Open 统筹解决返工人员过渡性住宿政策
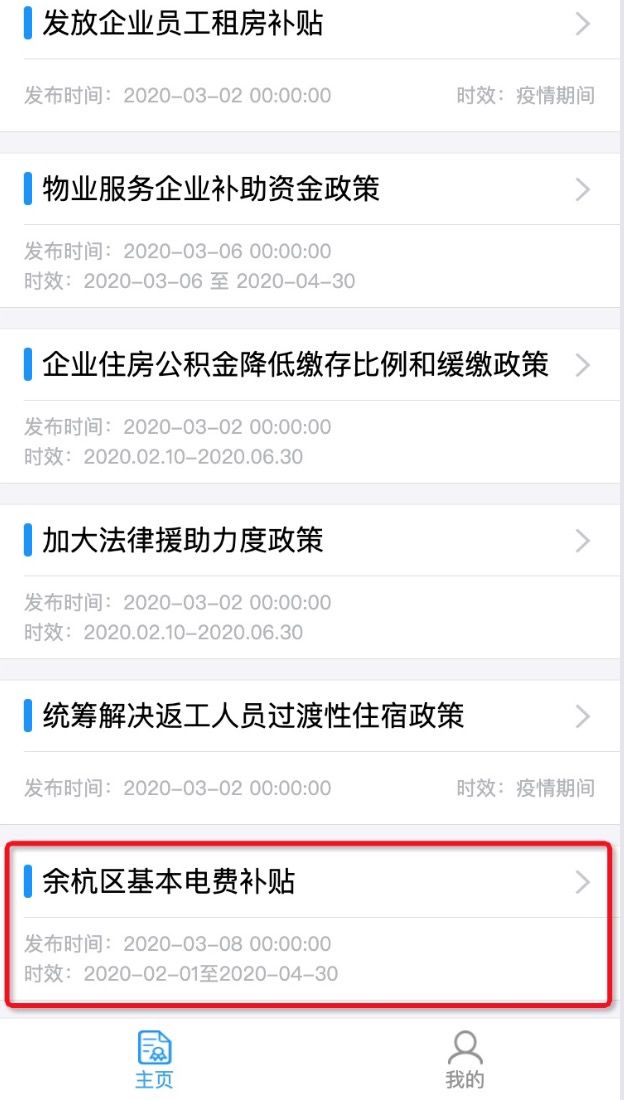Screen dimensions: 624x1100 pos(253,716)
